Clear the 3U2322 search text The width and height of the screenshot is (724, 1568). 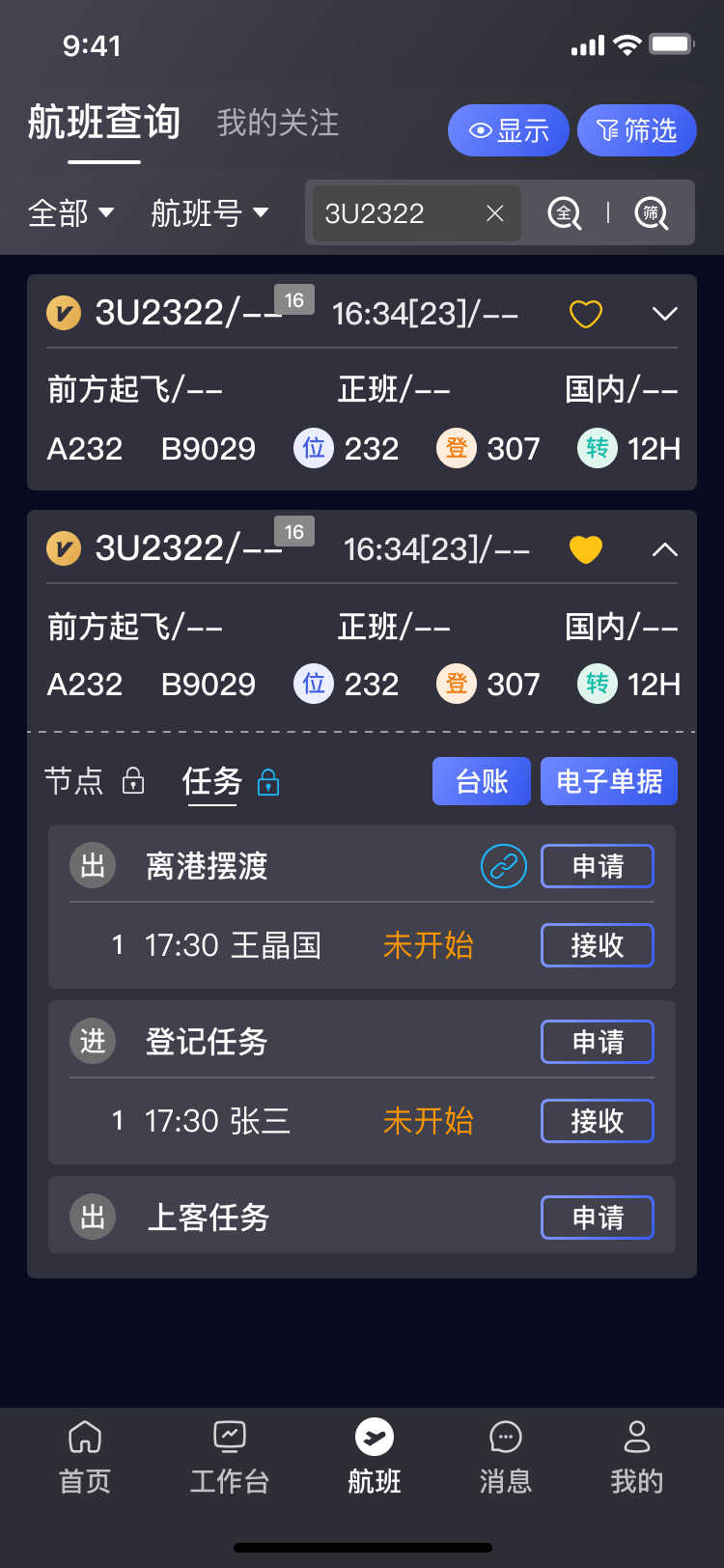[x=495, y=213]
